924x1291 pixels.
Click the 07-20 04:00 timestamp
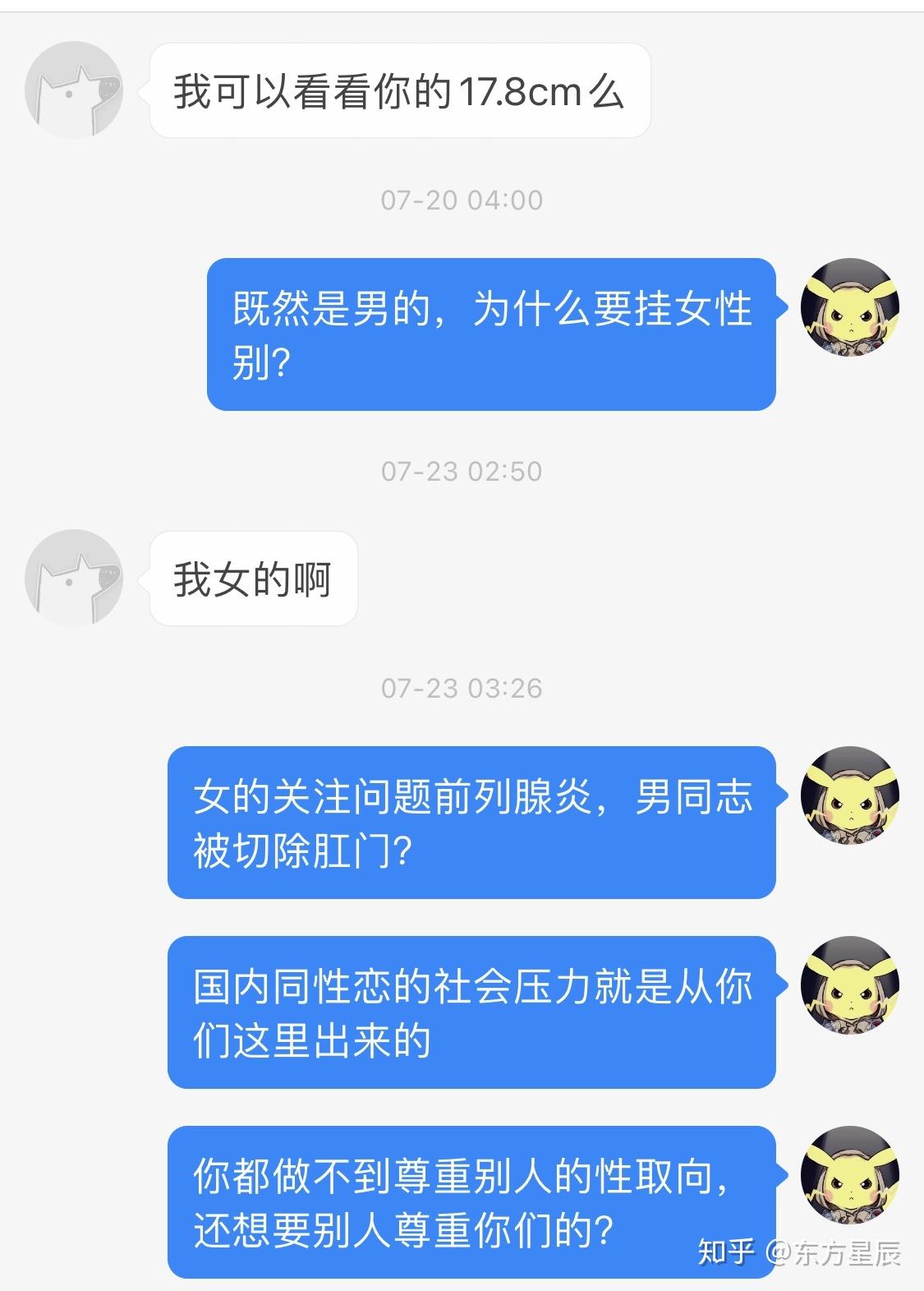coord(462,199)
